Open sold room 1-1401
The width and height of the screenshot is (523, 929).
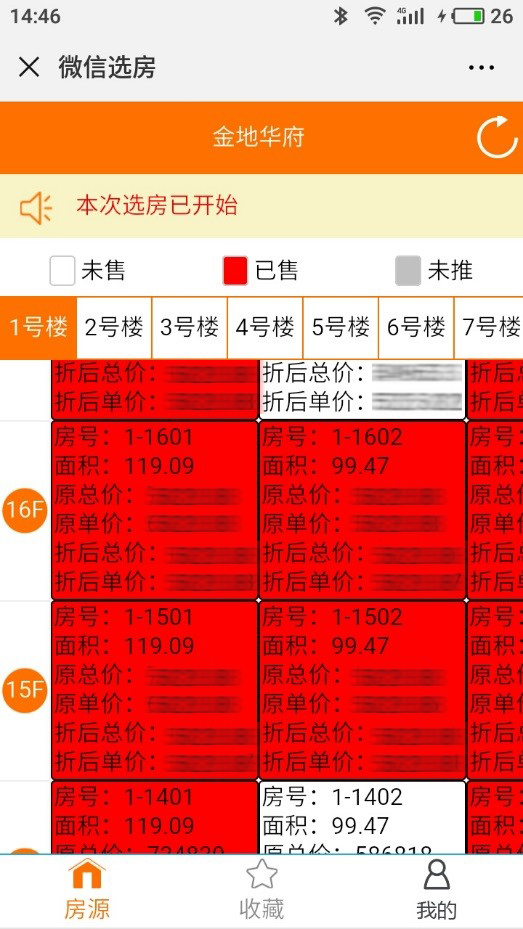pos(155,818)
